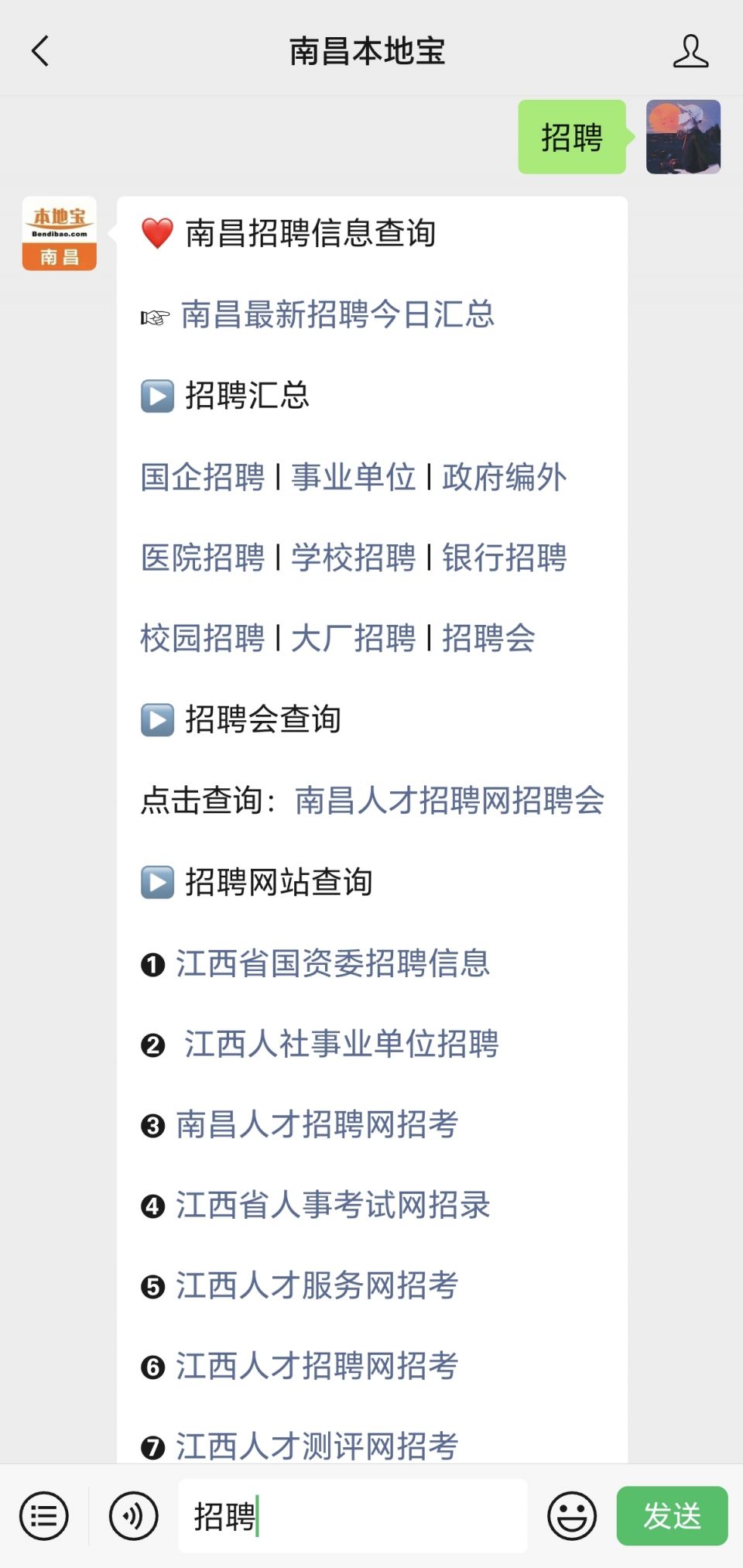Go back from 南昌本地宝 chat

(x=40, y=51)
